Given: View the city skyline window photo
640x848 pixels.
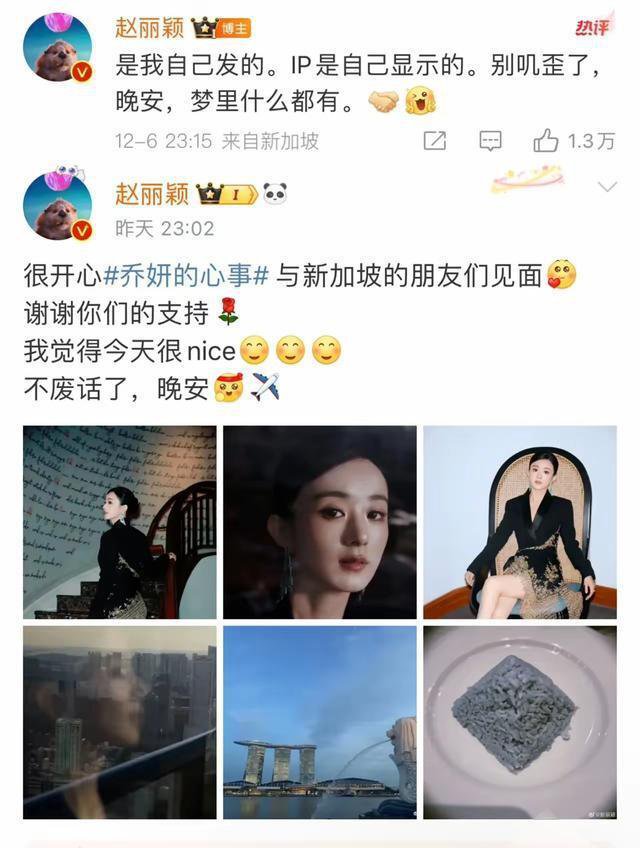Looking at the screenshot, I should pyautogui.click(x=119, y=722).
